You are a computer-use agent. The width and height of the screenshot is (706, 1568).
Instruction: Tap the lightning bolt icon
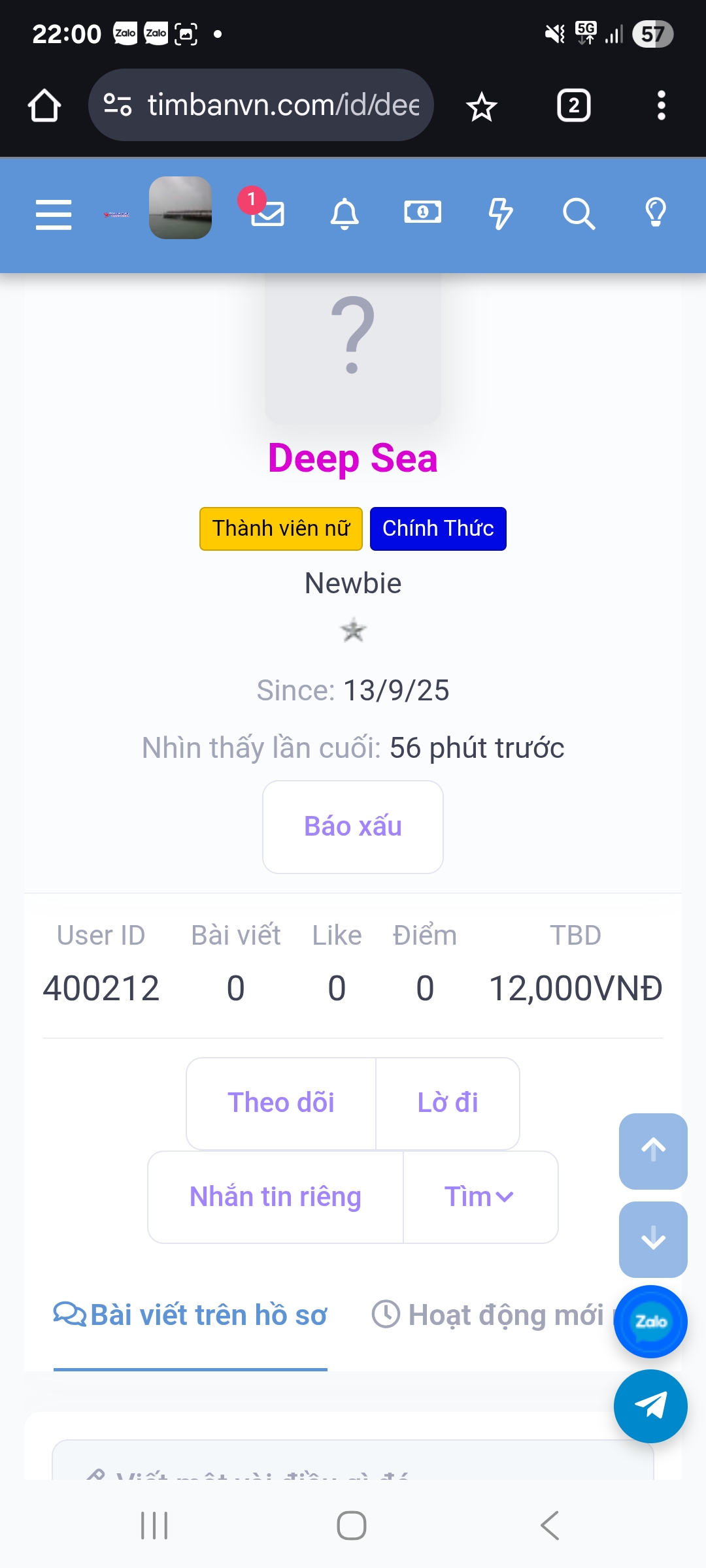tap(501, 214)
